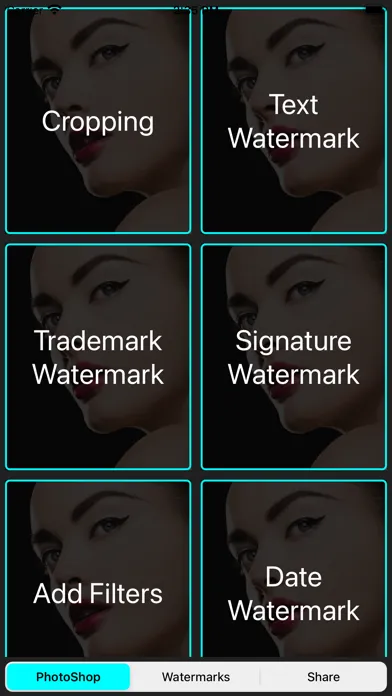Open the Cropping tile
The height and width of the screenshot is (696, 392).
click(x=98, y=120)
